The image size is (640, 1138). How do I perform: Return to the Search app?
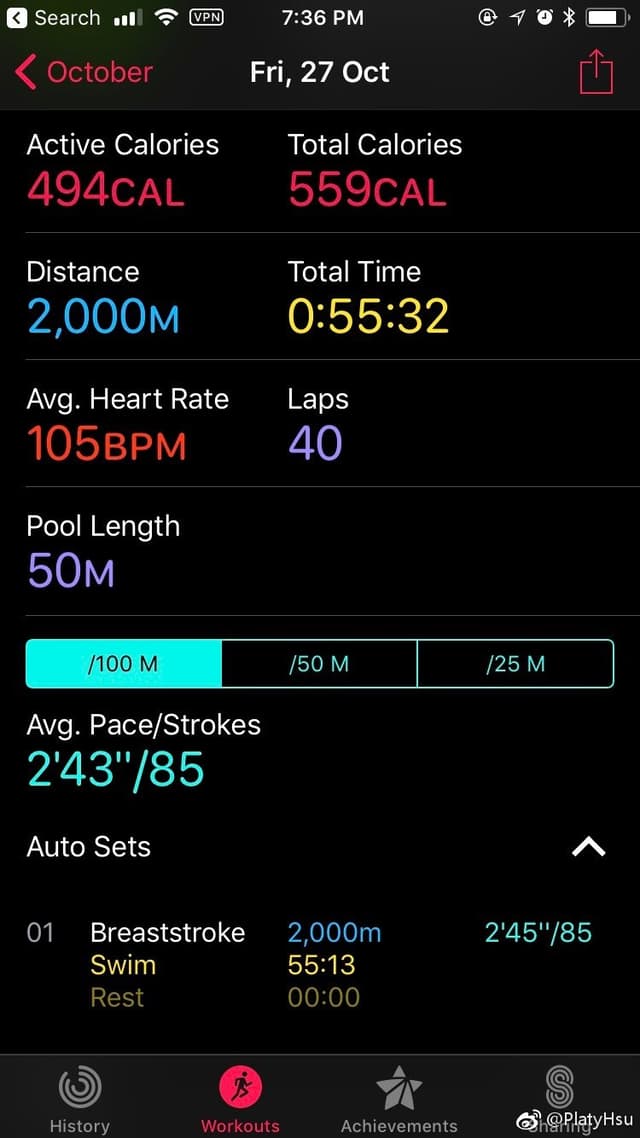point(54,18)
